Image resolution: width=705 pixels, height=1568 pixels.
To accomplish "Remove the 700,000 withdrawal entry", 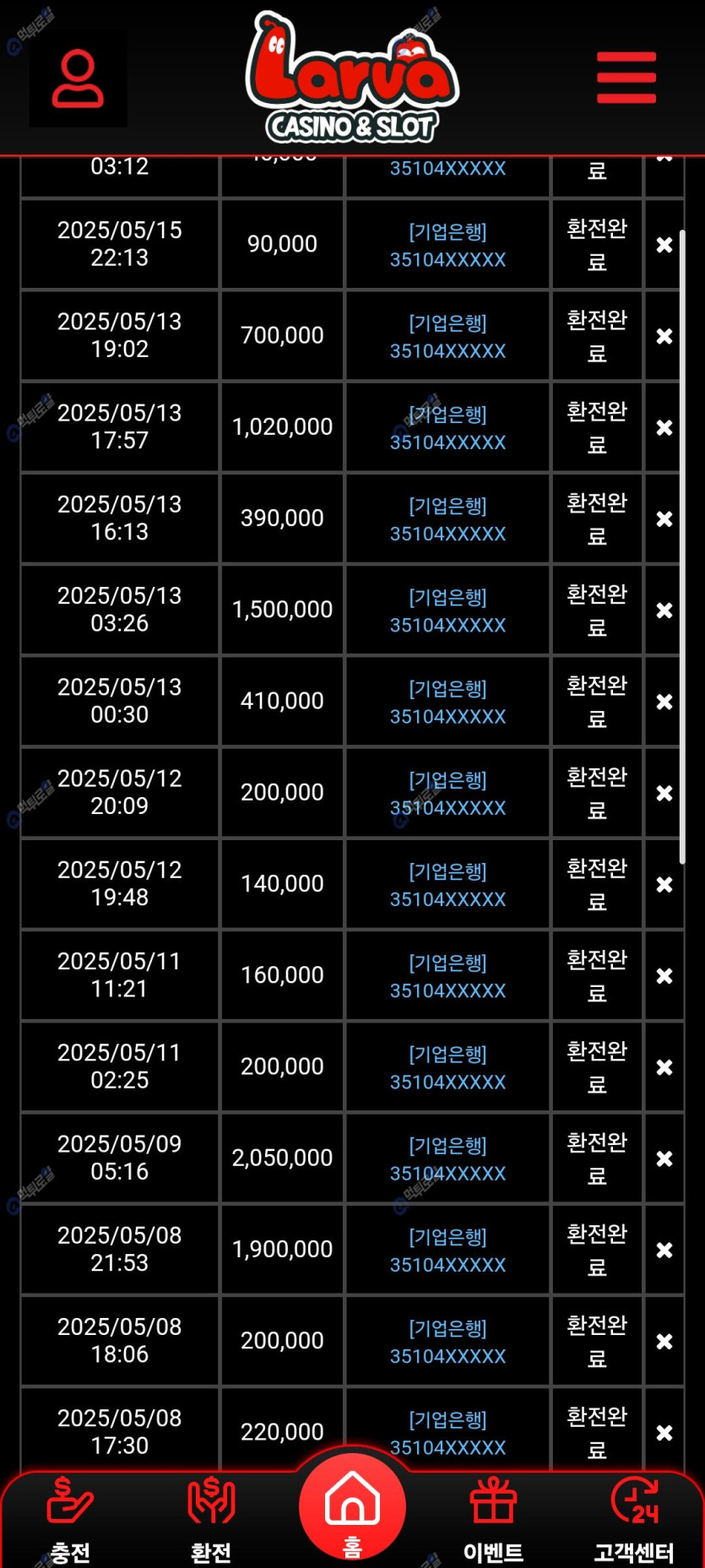I will click(664, 336).
